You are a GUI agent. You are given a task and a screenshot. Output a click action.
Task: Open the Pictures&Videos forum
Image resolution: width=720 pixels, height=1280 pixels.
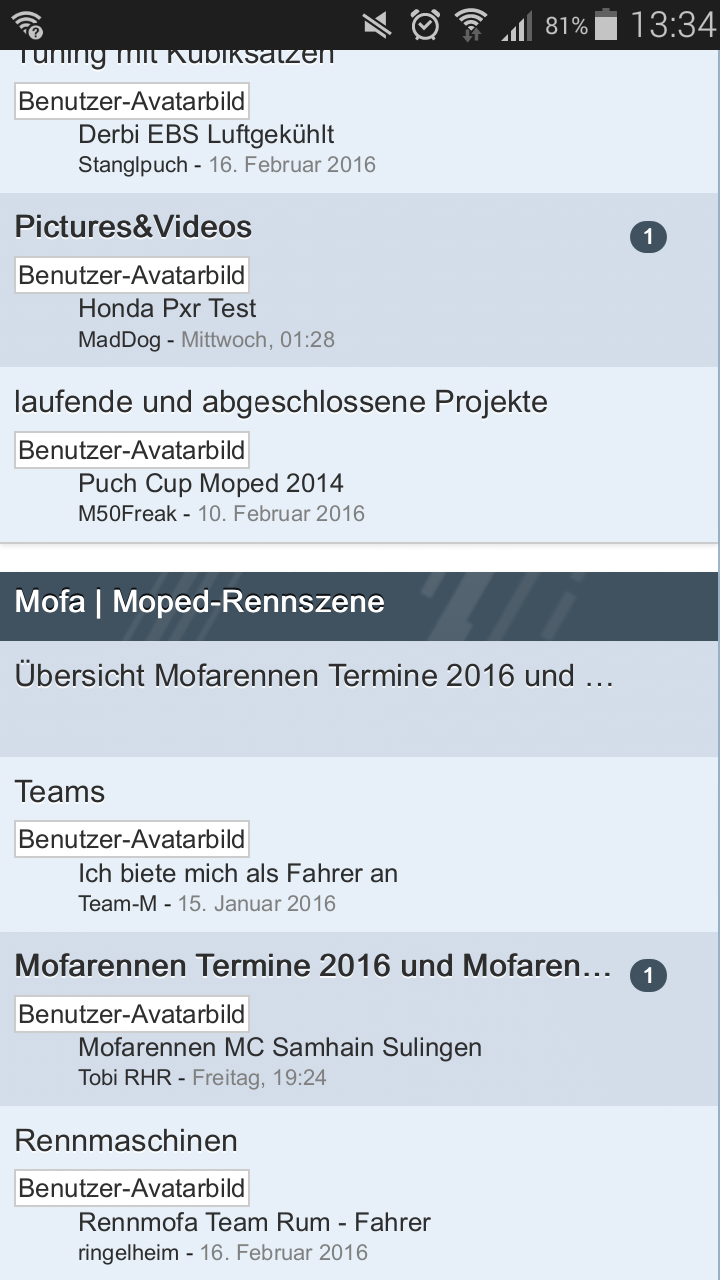point(133,227)
